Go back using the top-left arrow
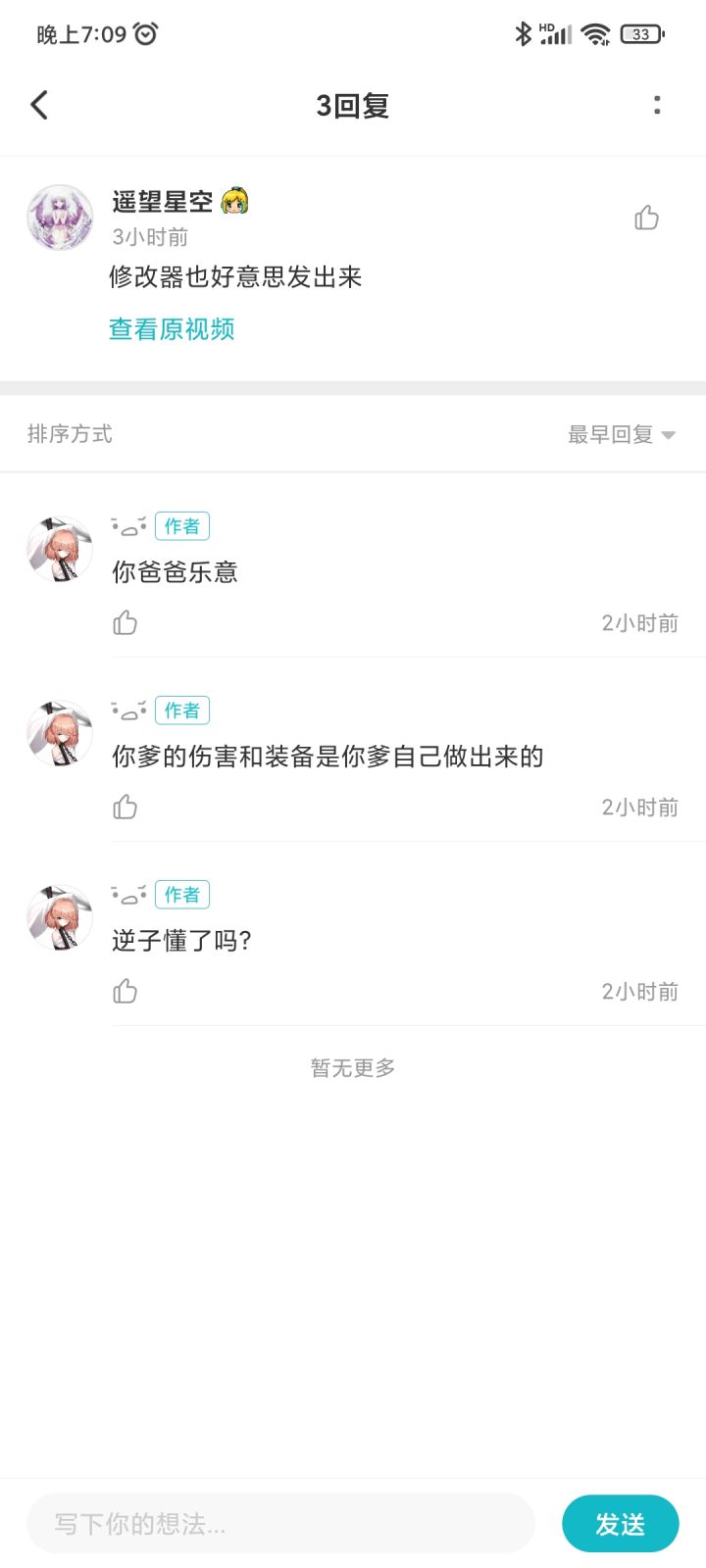This screenshot has height=1568, width=706. coord(39,105)
